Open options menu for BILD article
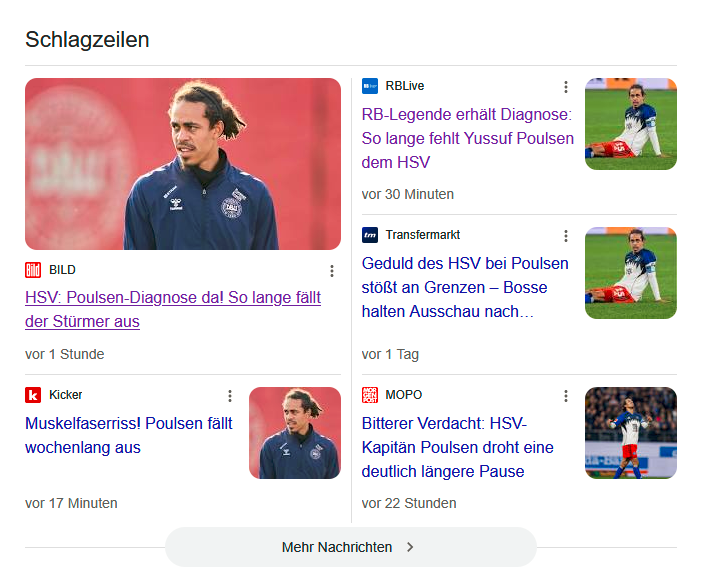 coord(332,271)
